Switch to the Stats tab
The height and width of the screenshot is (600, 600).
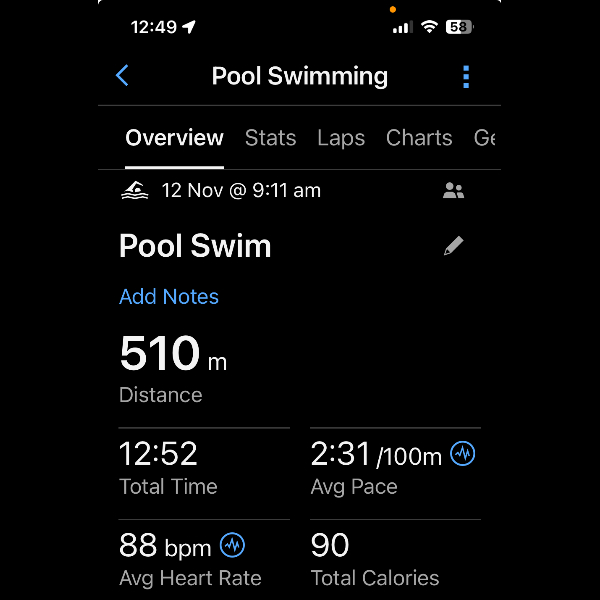270,138
